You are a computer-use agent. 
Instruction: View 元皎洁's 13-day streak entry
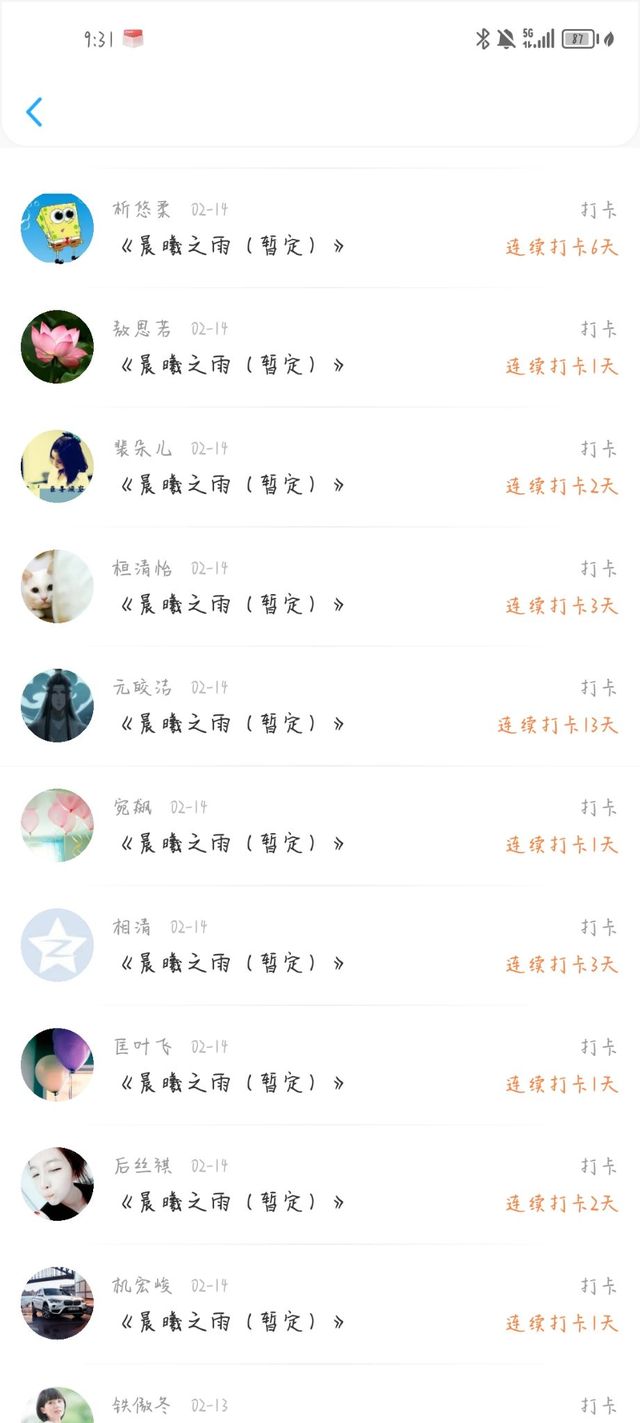320,707
